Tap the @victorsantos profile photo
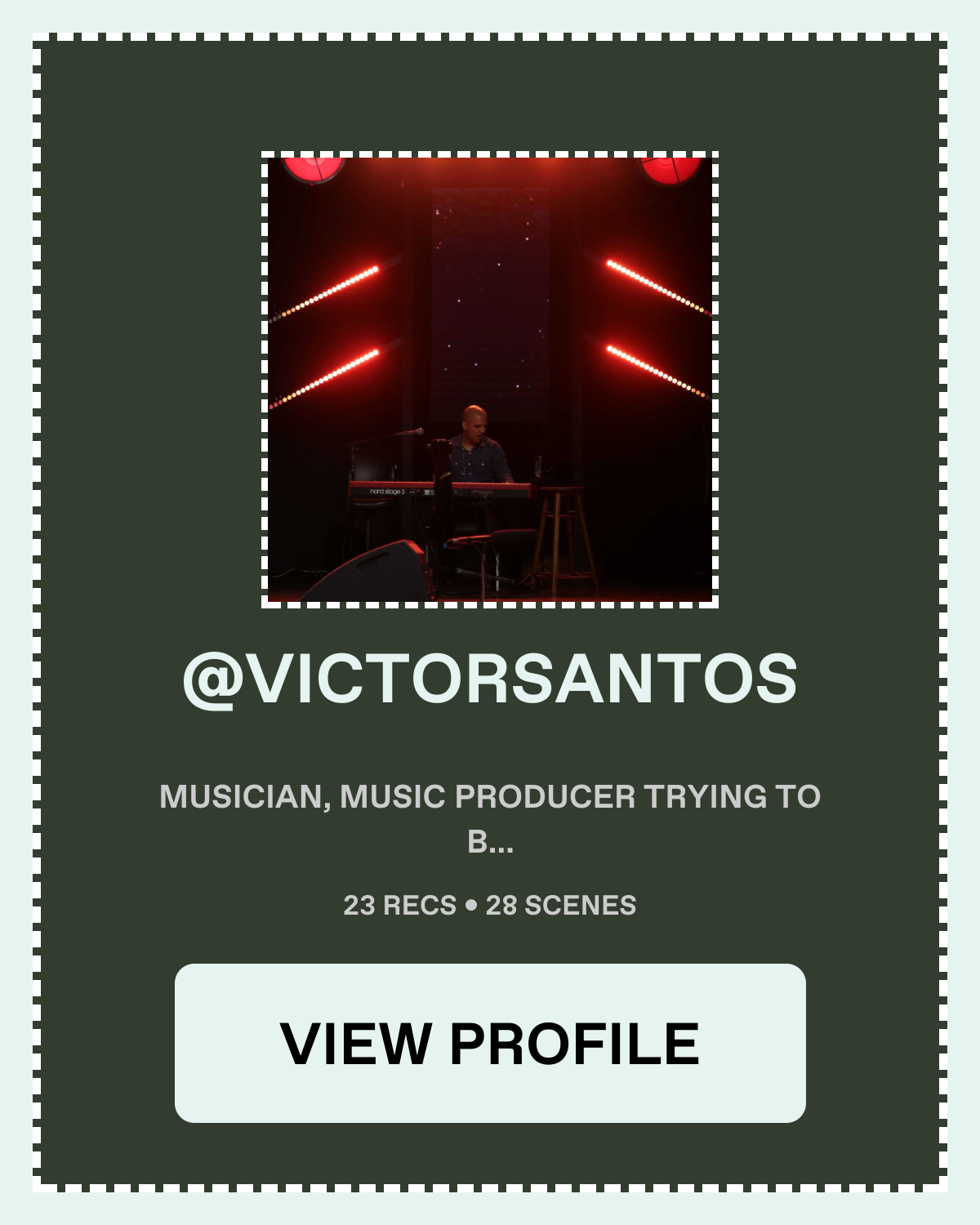The height and width of the screenshot is (1225, 980). point(490,380)
